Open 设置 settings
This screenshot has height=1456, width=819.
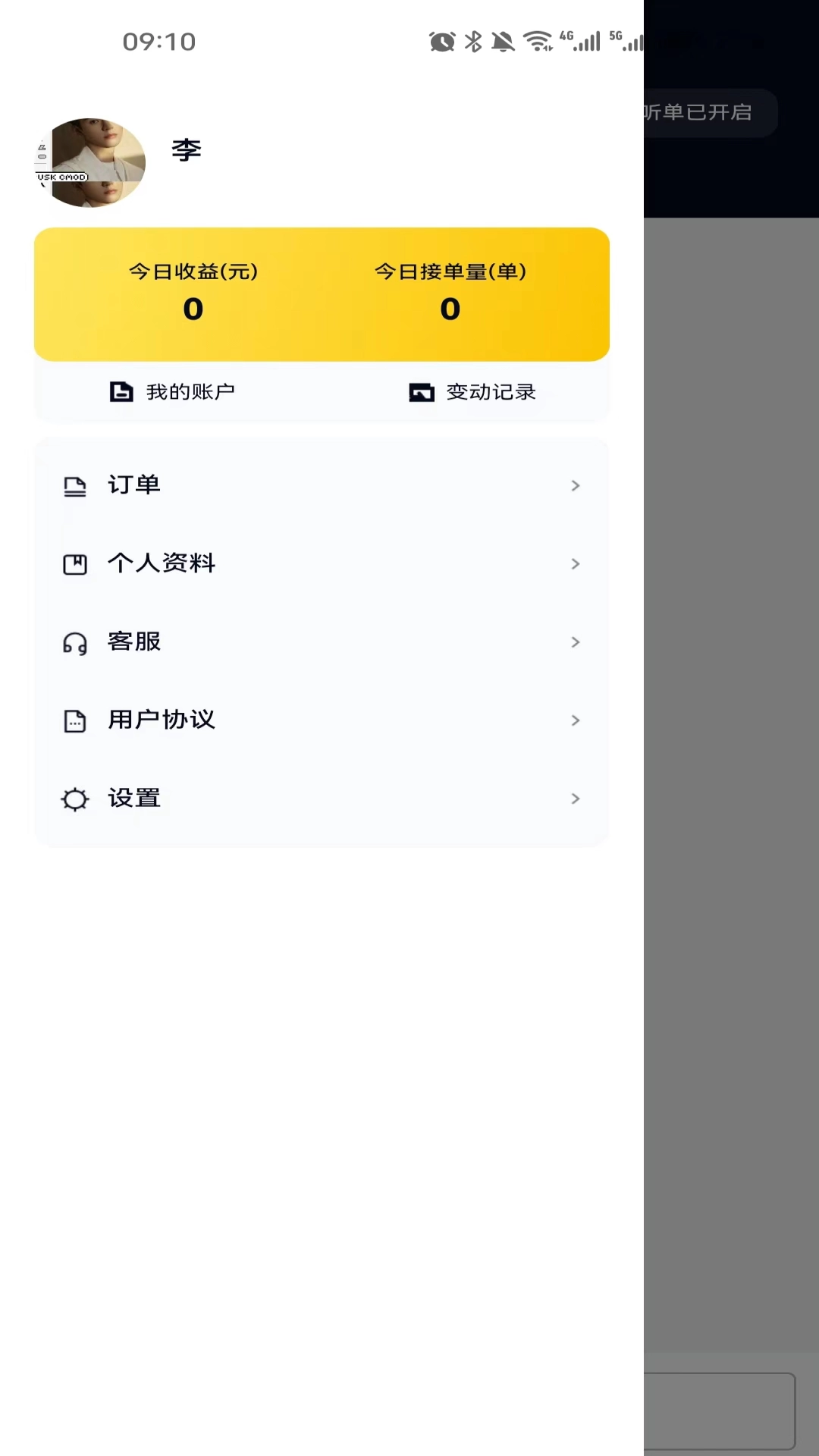click(322, 799)
